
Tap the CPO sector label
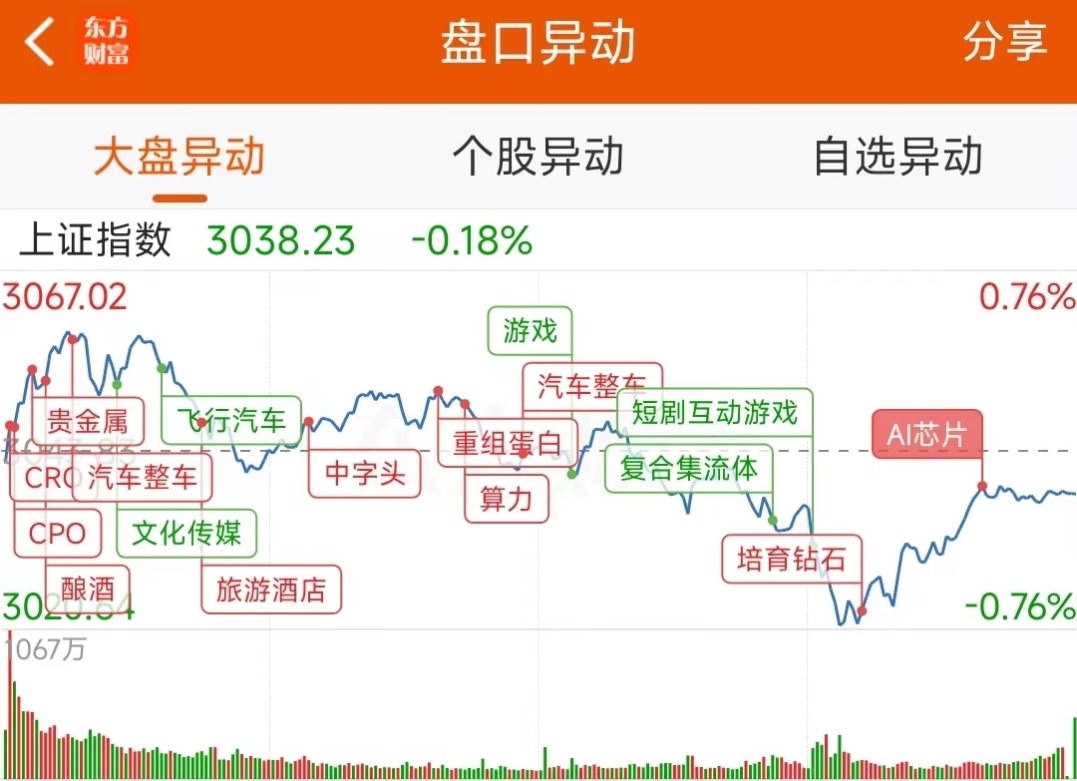tap(57, 533)
